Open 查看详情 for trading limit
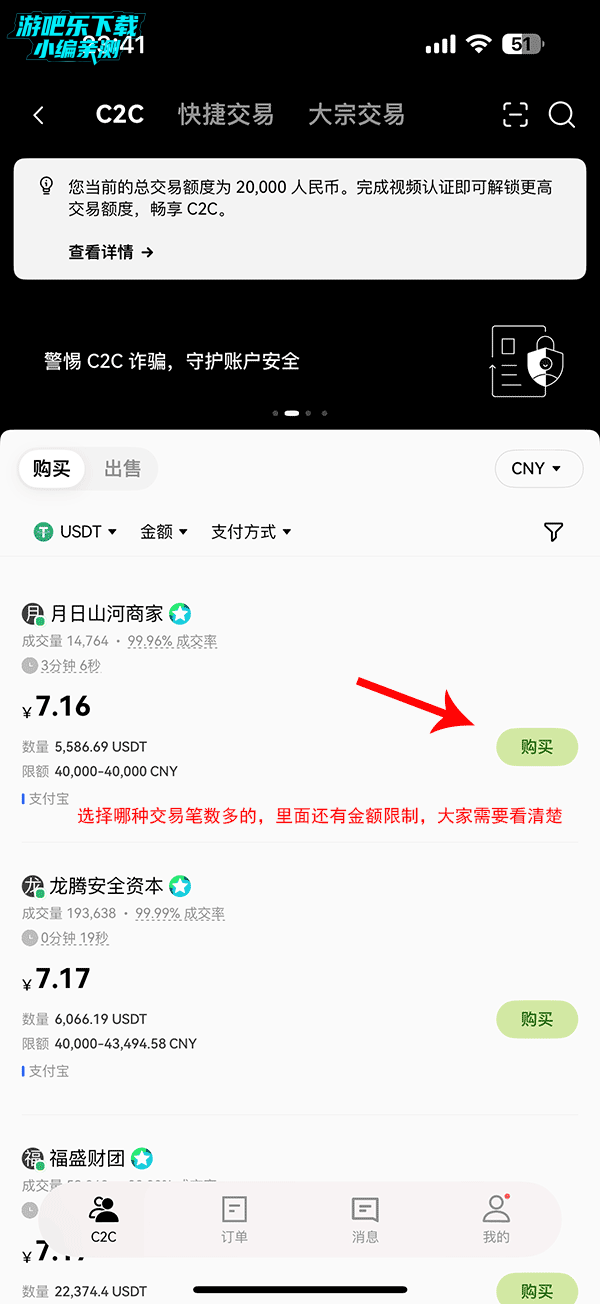The width and height of the screenshot is (600, 1304). click(111, 252)
